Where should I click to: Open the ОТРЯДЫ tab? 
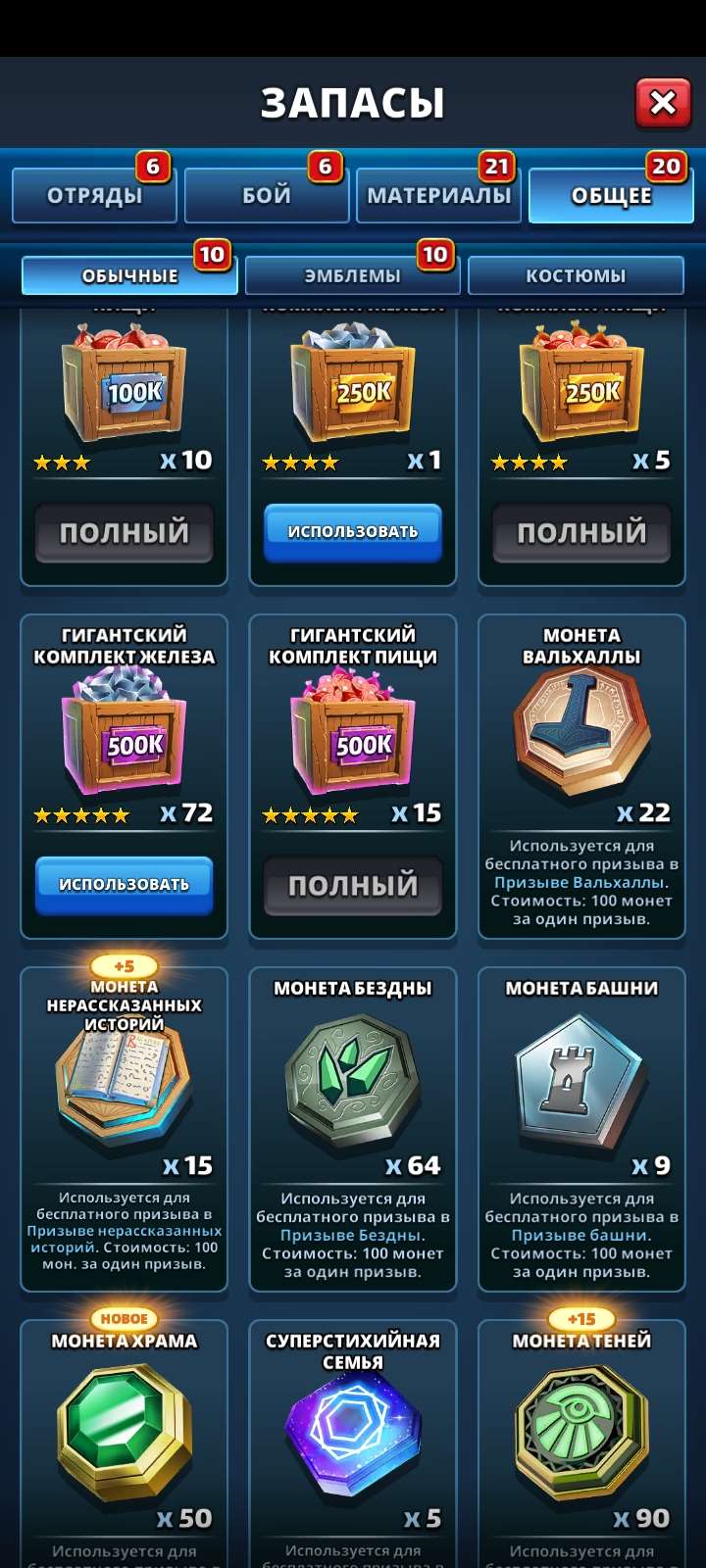click(x=94, y=195)
